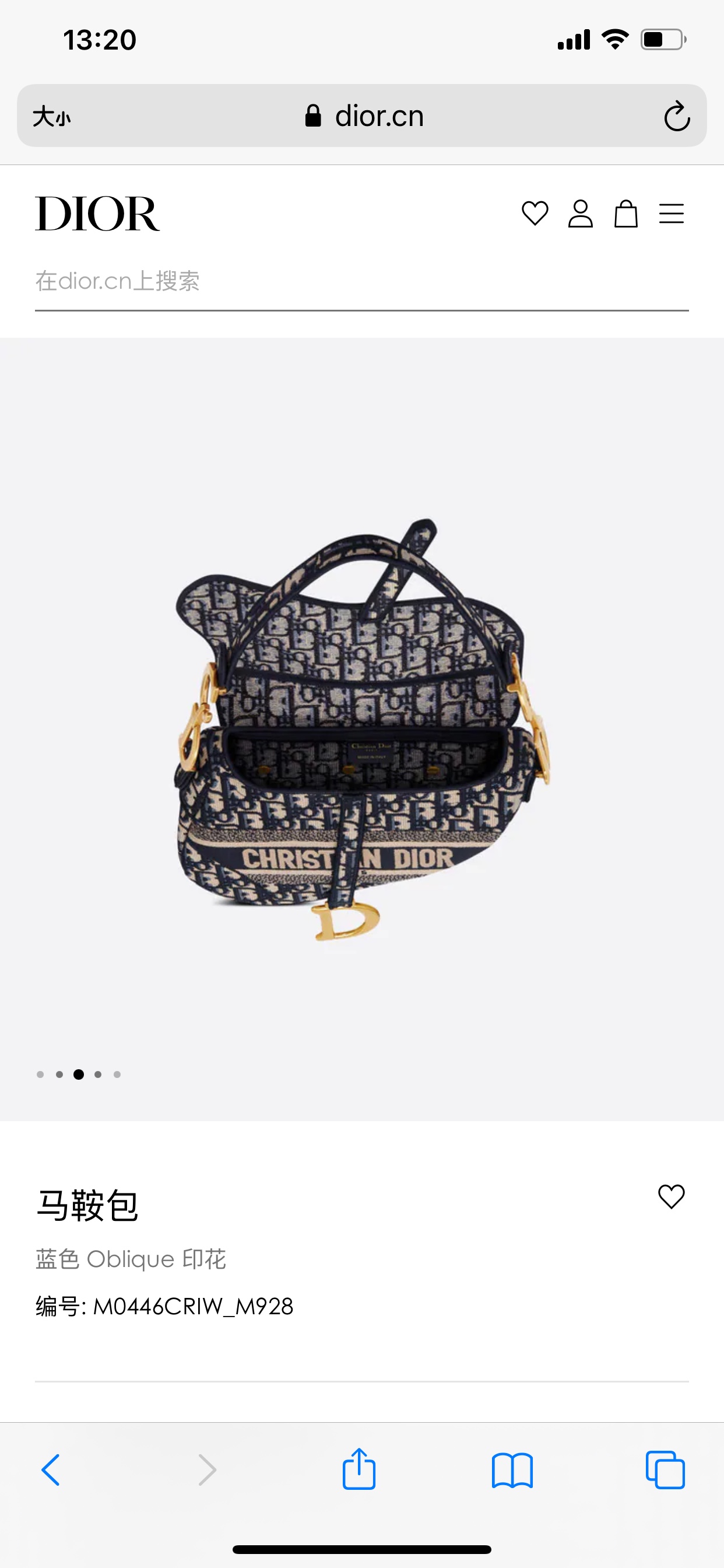Open the DIOR logo homepage

[x=97, y=213]
